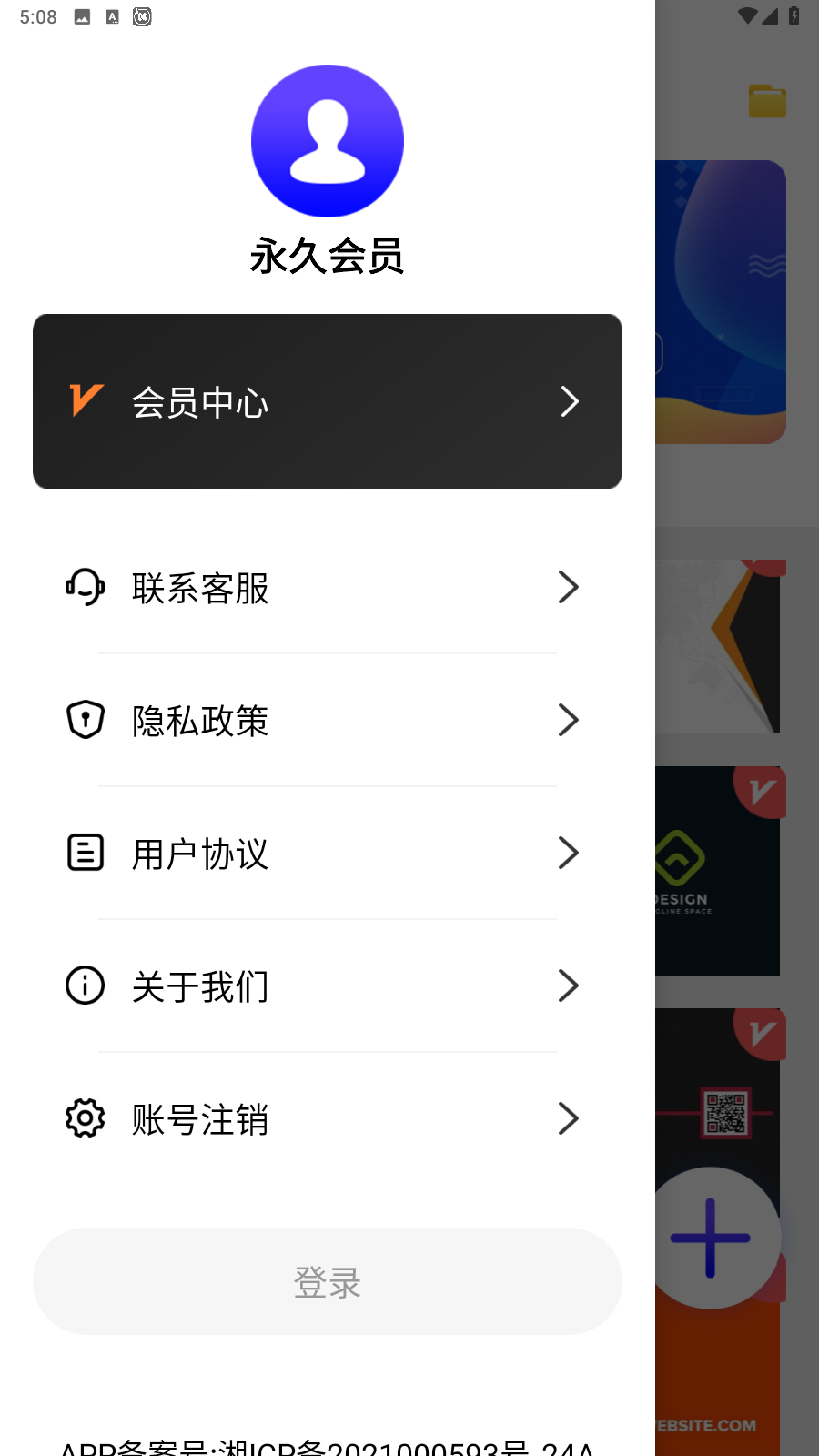Screen dimensions: 819x1456
Task: Tap the 登录 login button
Action: 328,1281
